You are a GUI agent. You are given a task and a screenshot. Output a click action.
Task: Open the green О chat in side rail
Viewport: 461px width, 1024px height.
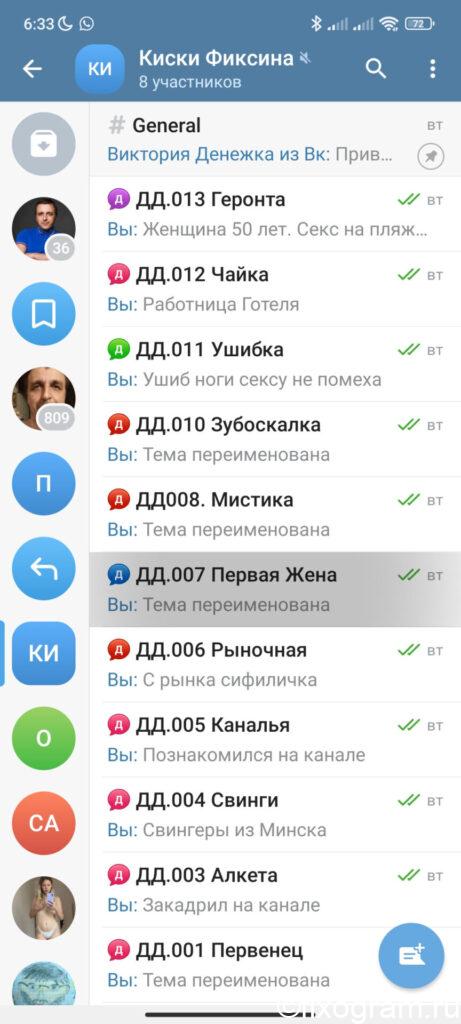[44, 738]
